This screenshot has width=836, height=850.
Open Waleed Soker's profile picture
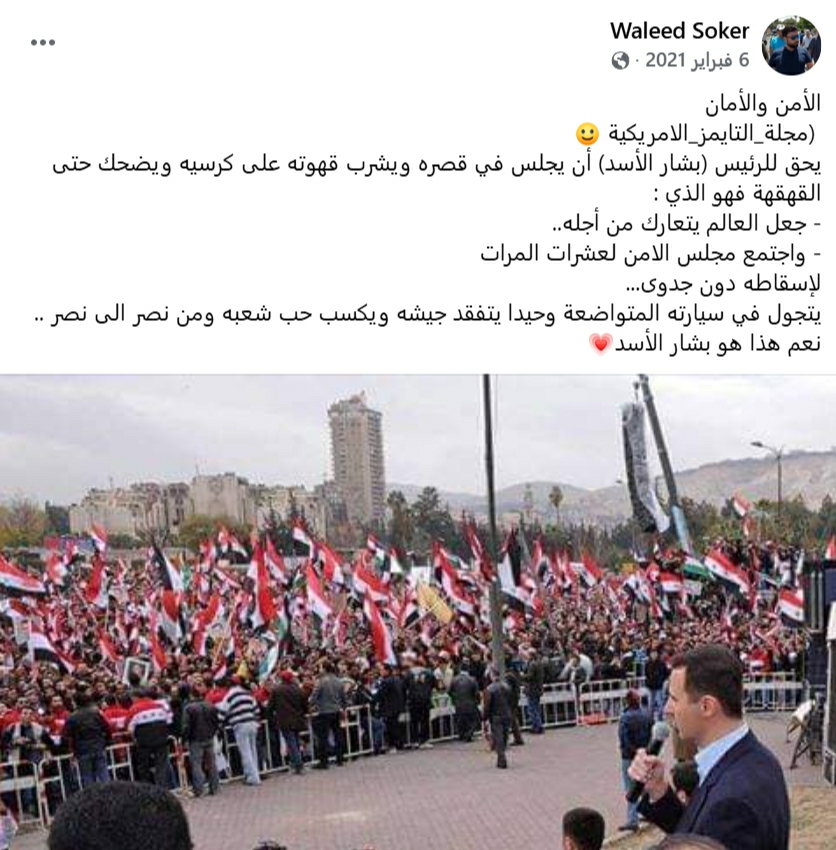point(790,45)
